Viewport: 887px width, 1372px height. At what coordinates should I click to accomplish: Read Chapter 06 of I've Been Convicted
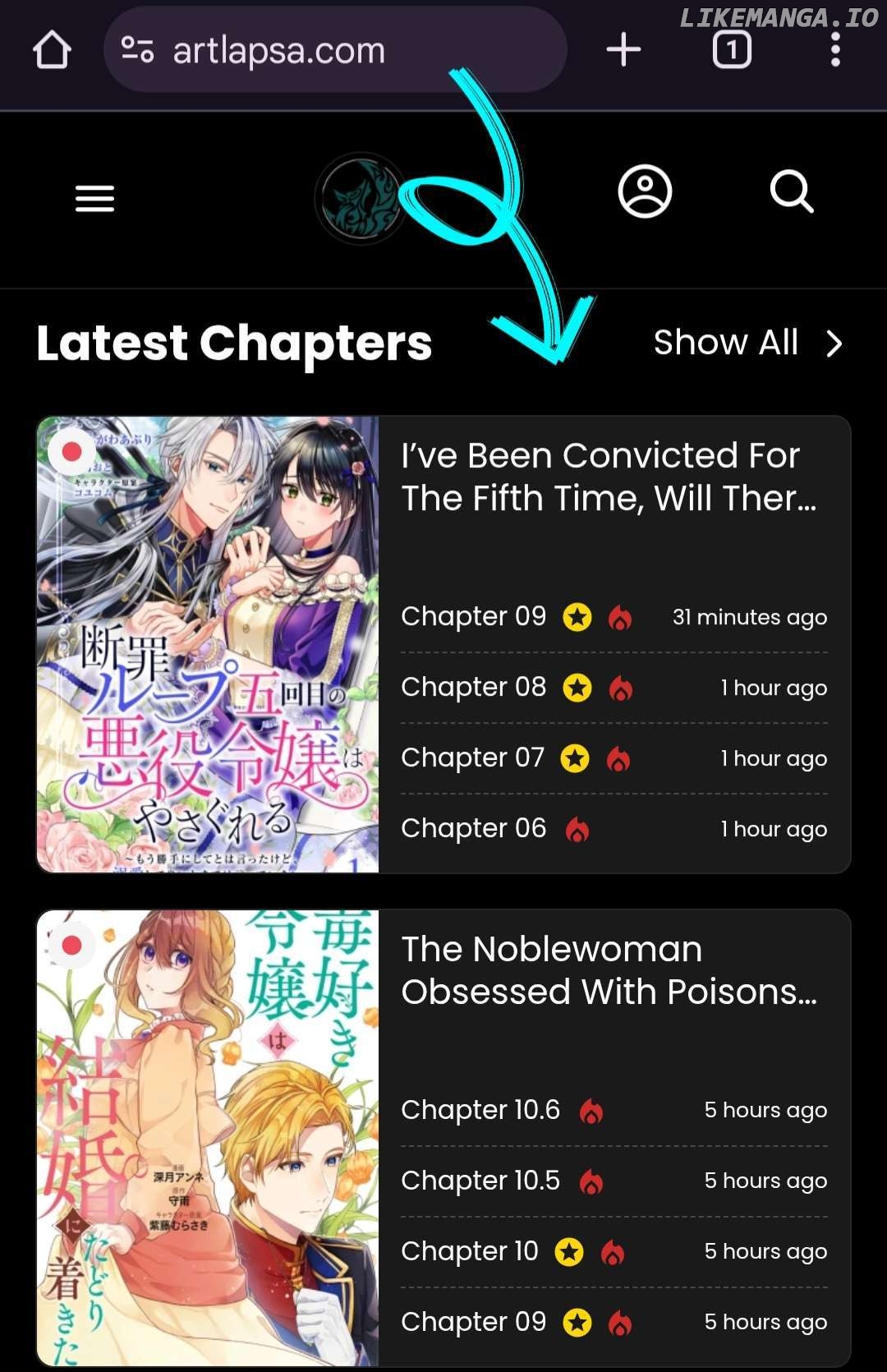[473, 828]
